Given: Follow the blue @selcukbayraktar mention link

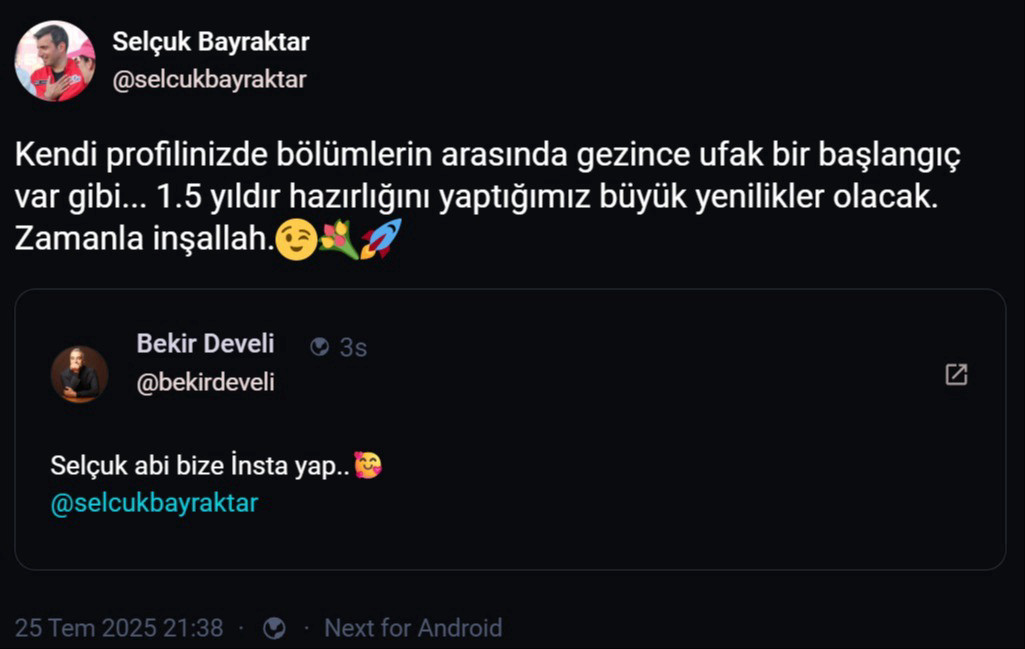Looking at the screenshot, I should (154, 503).
